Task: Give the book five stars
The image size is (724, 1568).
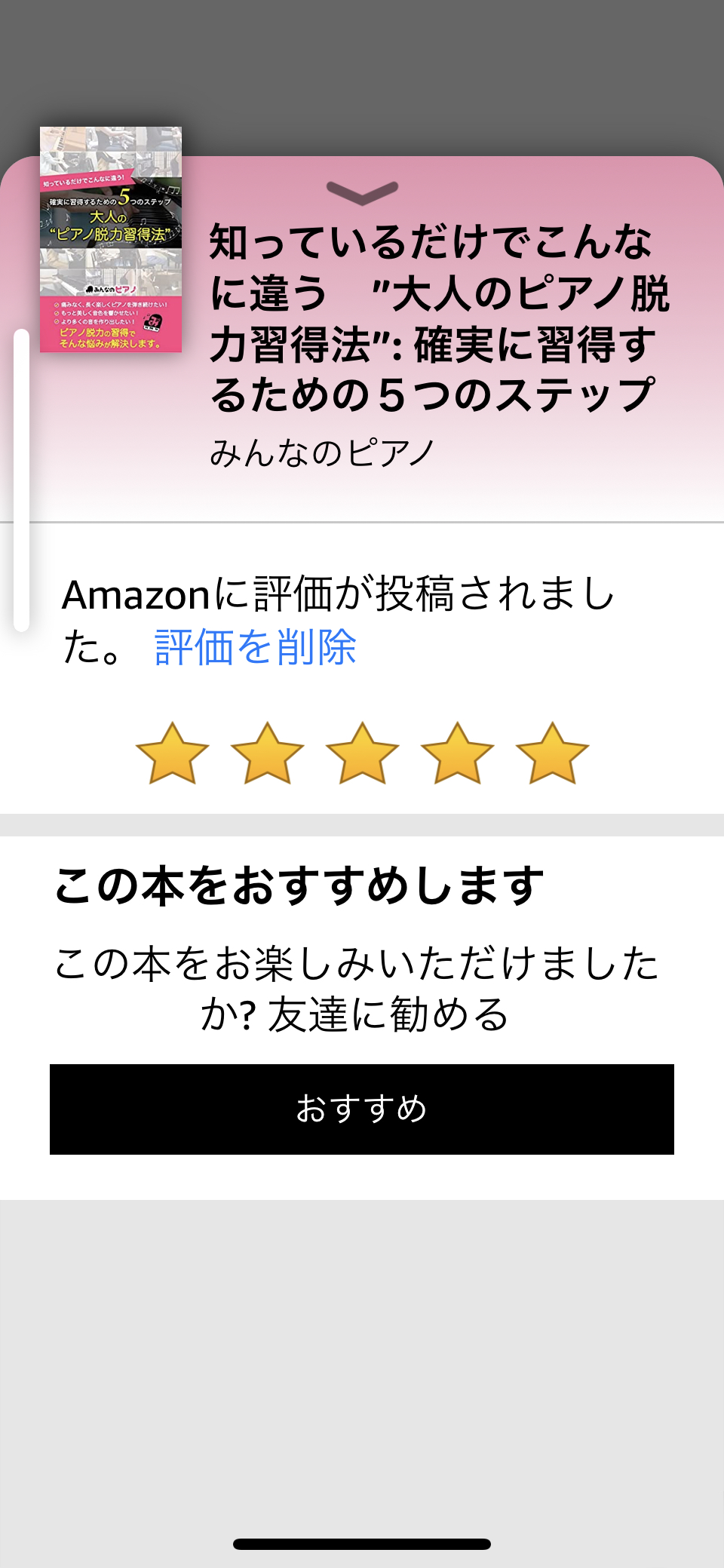Action: coord(552,753)
